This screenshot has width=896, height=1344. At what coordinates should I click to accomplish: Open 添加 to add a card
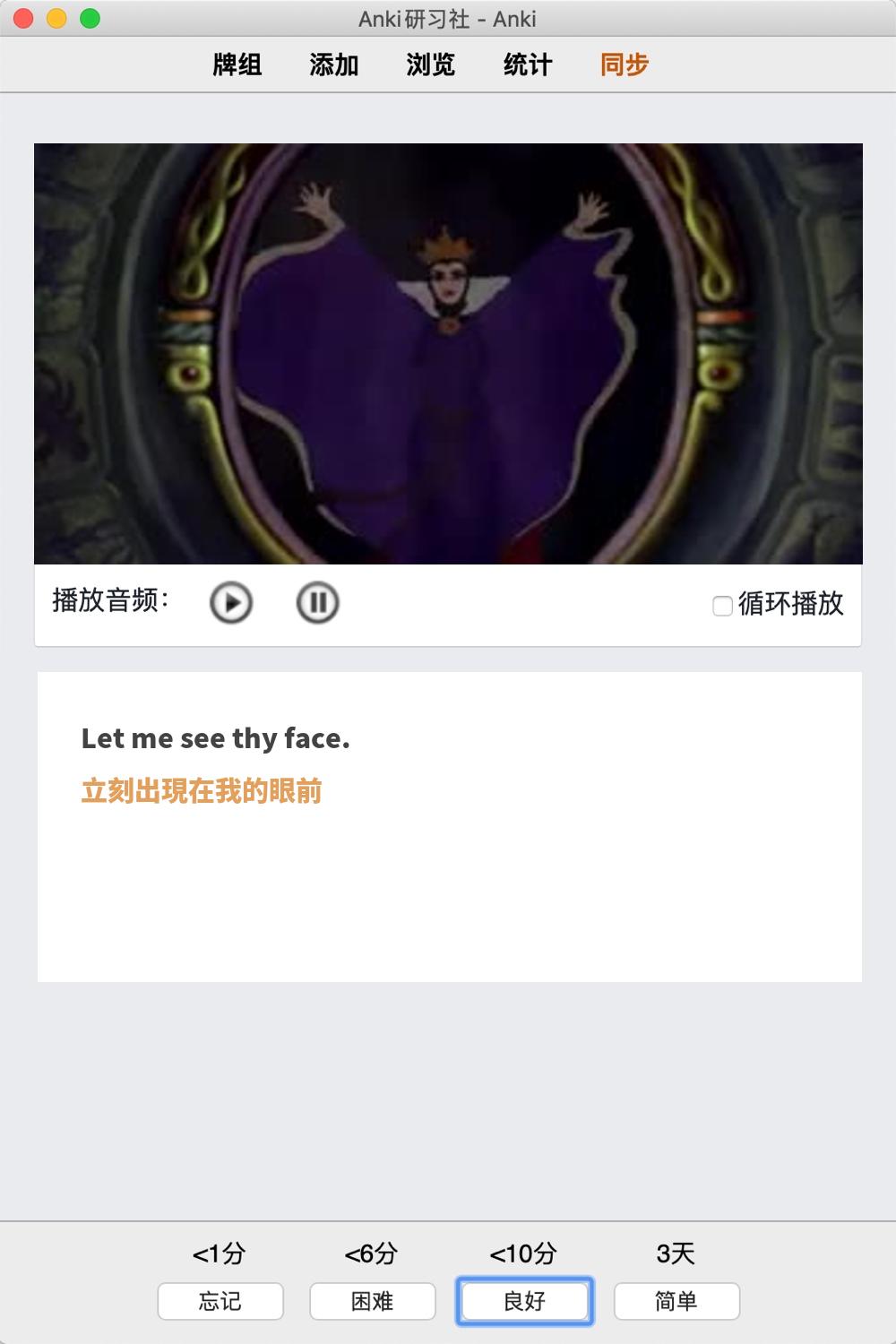click(334, 65)
